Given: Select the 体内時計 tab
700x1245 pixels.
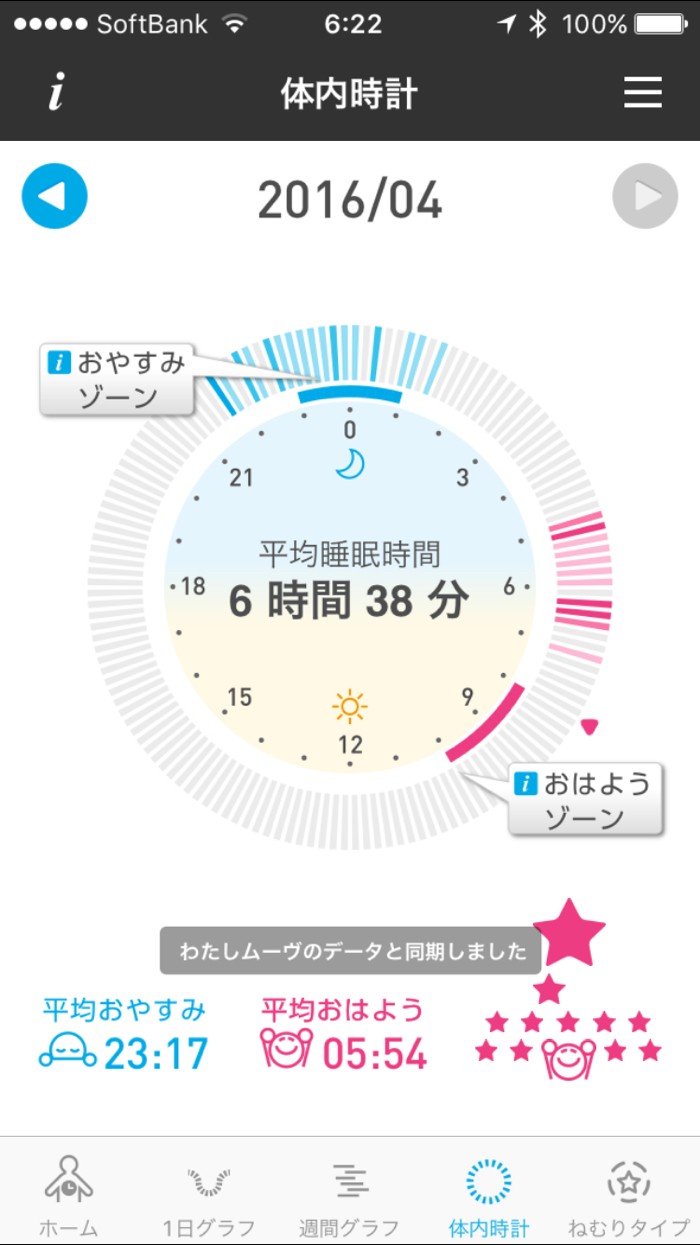Looking at the screenshot, I should (489, 1194).
